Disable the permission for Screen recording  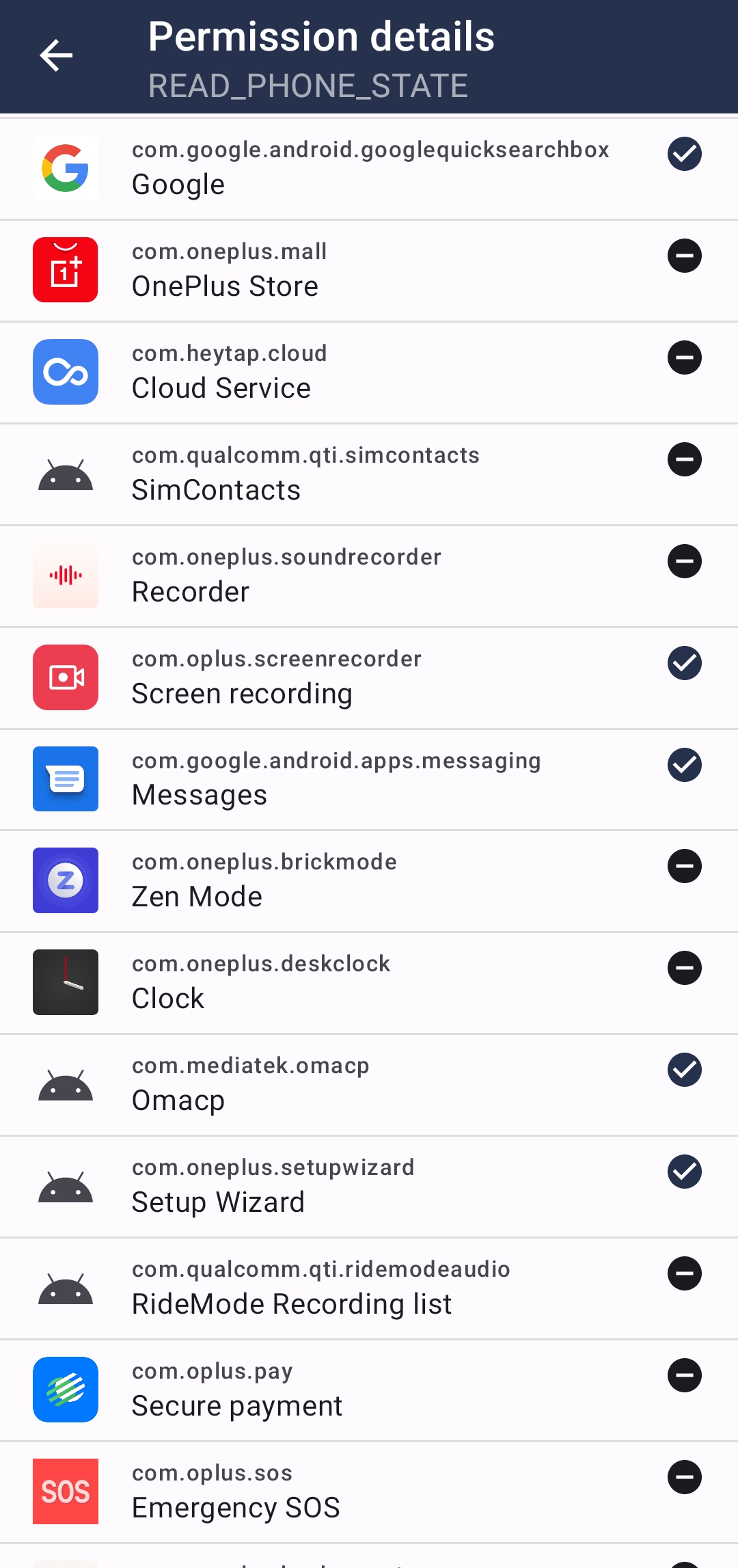click(685, 663)
